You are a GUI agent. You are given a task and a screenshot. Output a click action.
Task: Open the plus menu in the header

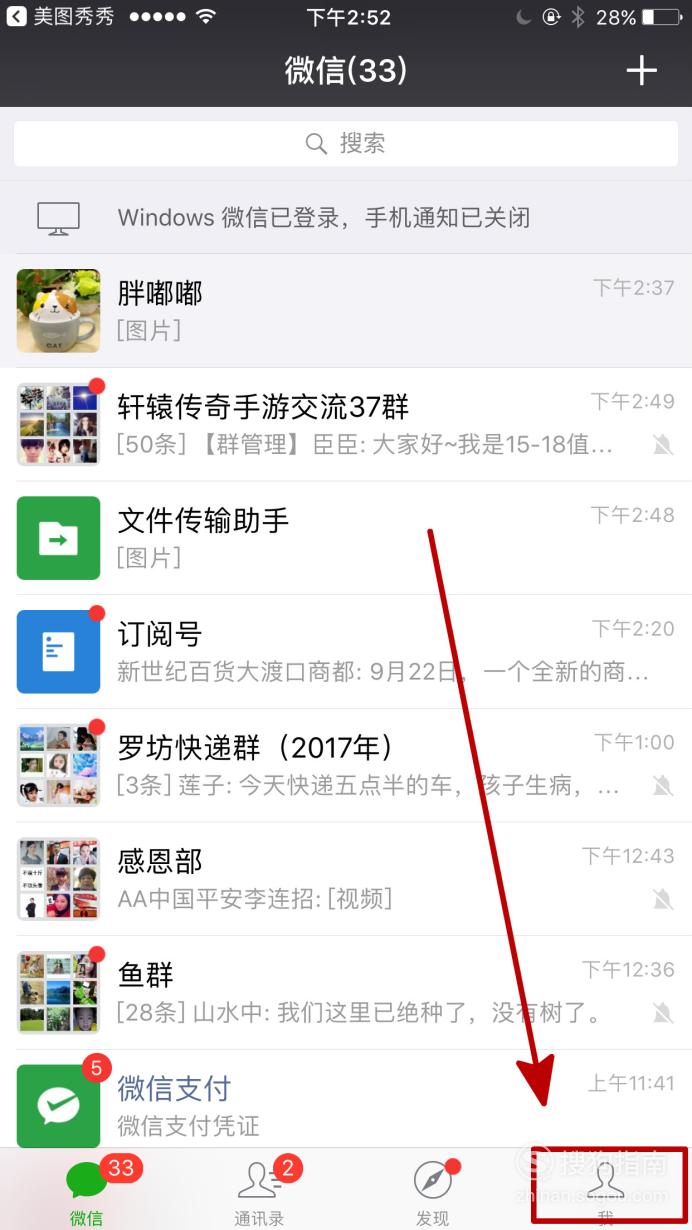click(x=641, y=70)
